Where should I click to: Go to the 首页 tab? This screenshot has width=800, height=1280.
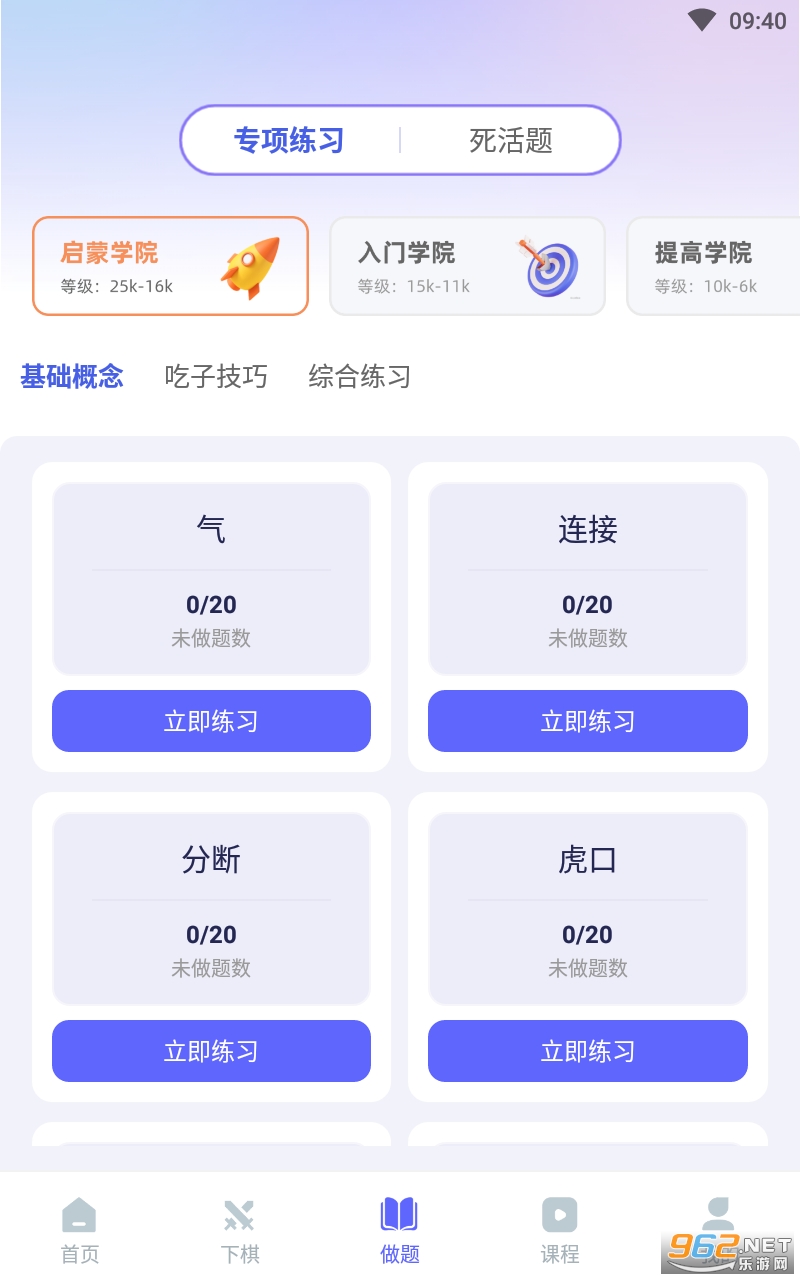click(80, 1230)
